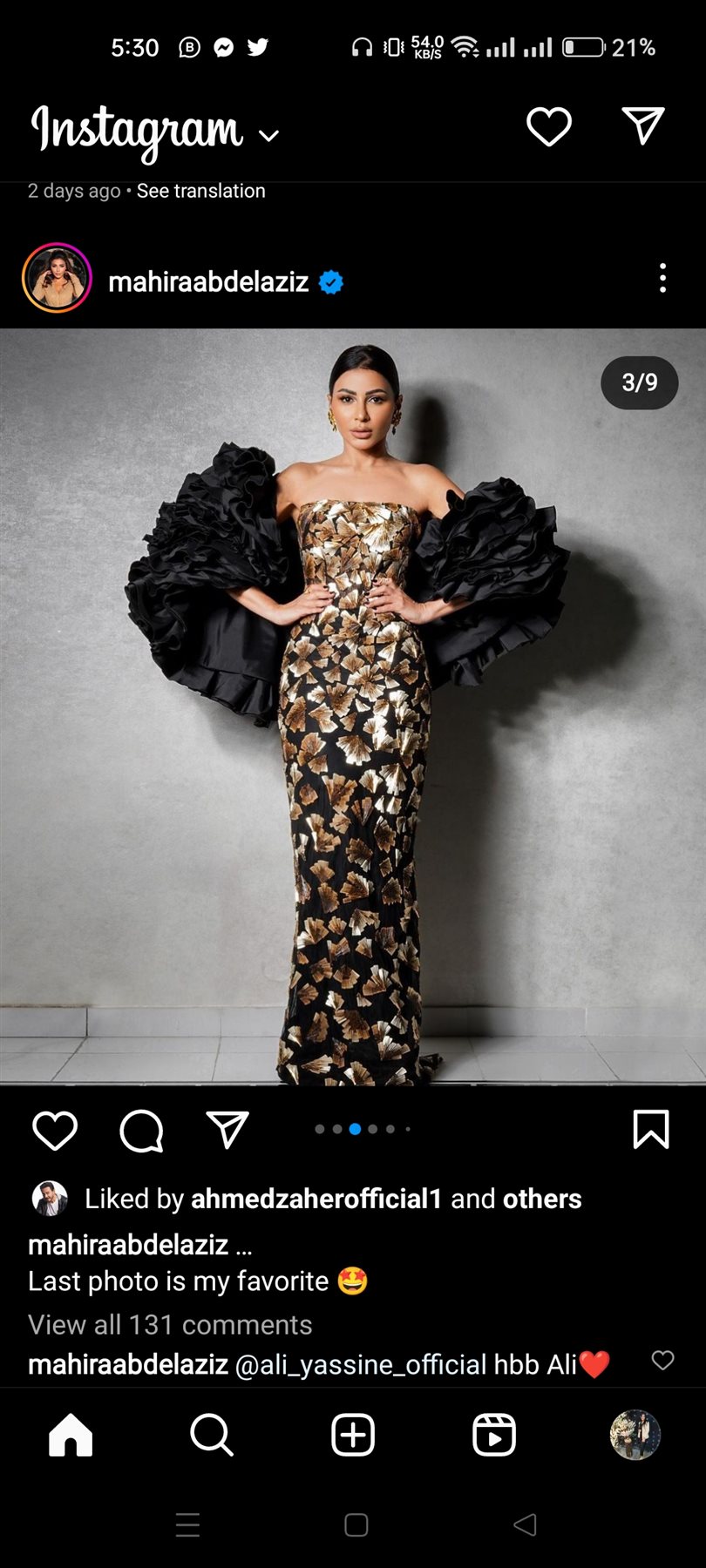
Task: Open ahmedzaherofficial1 profile from likes
Action: (x=316, y=1199)
